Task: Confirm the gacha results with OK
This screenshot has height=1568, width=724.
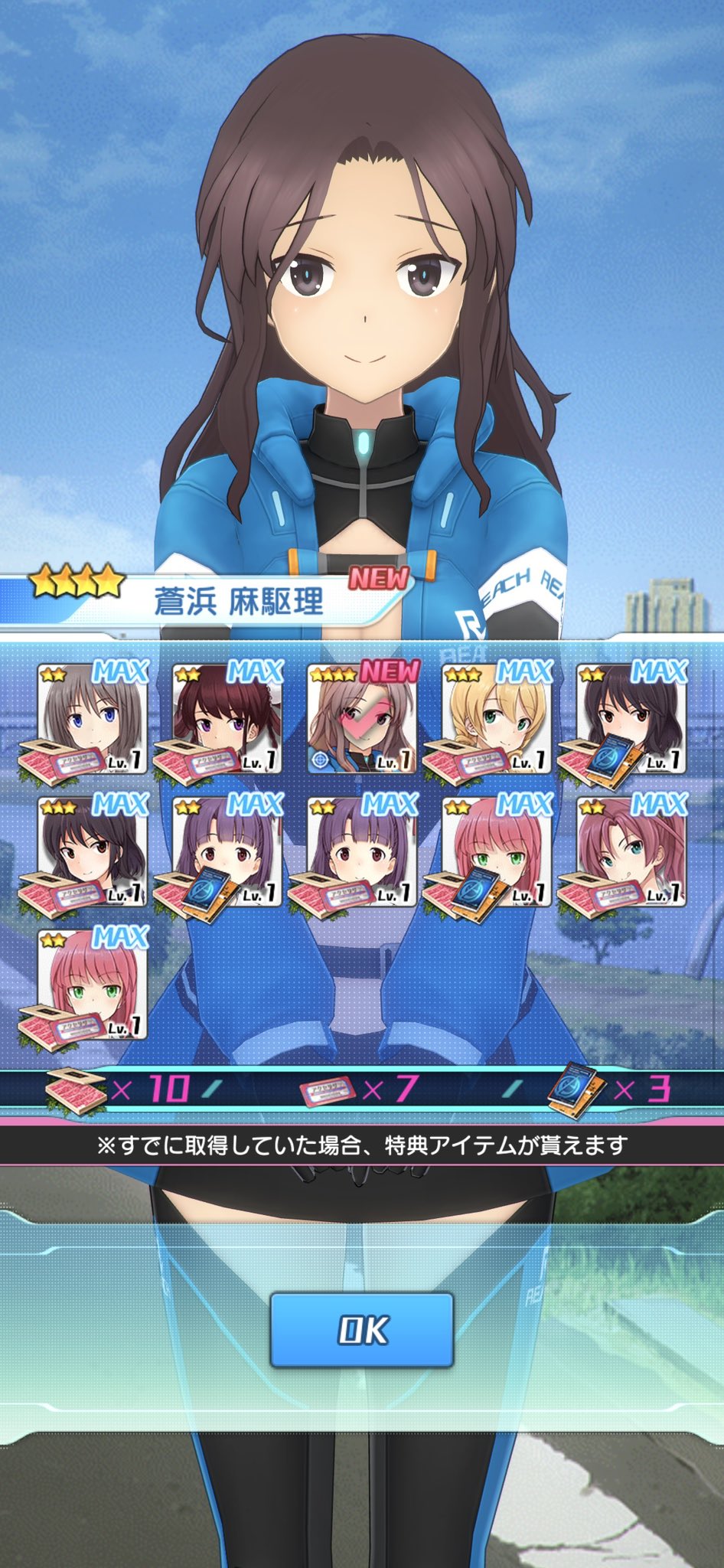Action: 362,1330
